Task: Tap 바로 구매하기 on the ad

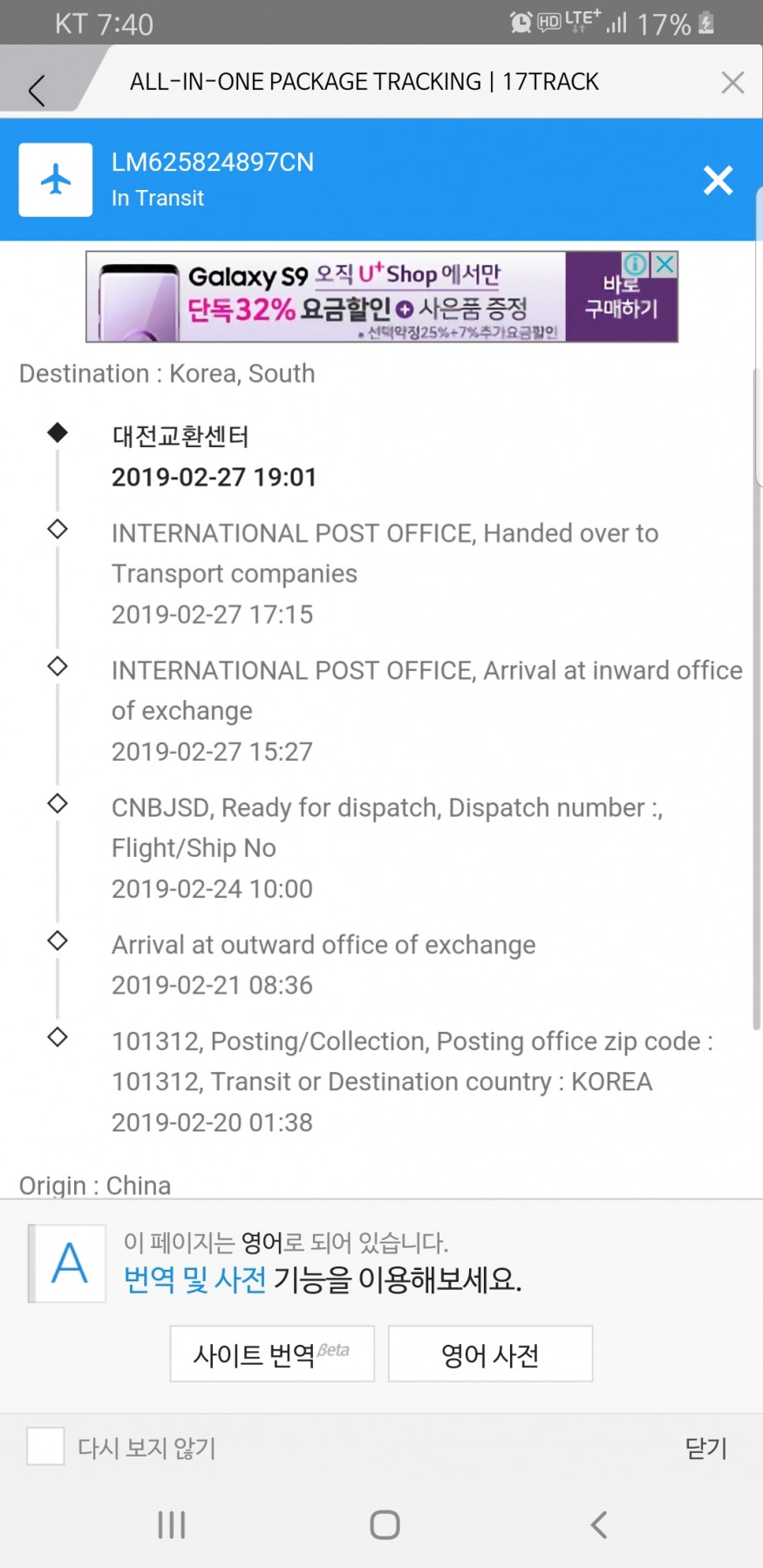Action: pyautogui.click(x=621, y=297)
